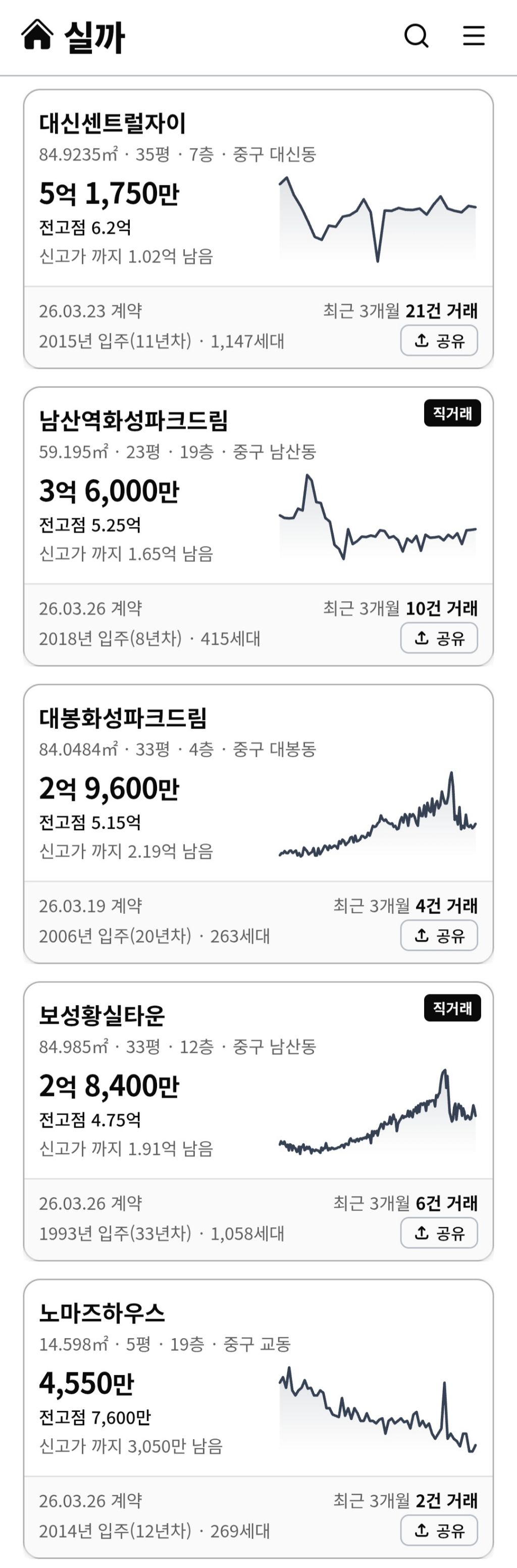Share the 노마즈하우스 listing

click(439, 1530)
